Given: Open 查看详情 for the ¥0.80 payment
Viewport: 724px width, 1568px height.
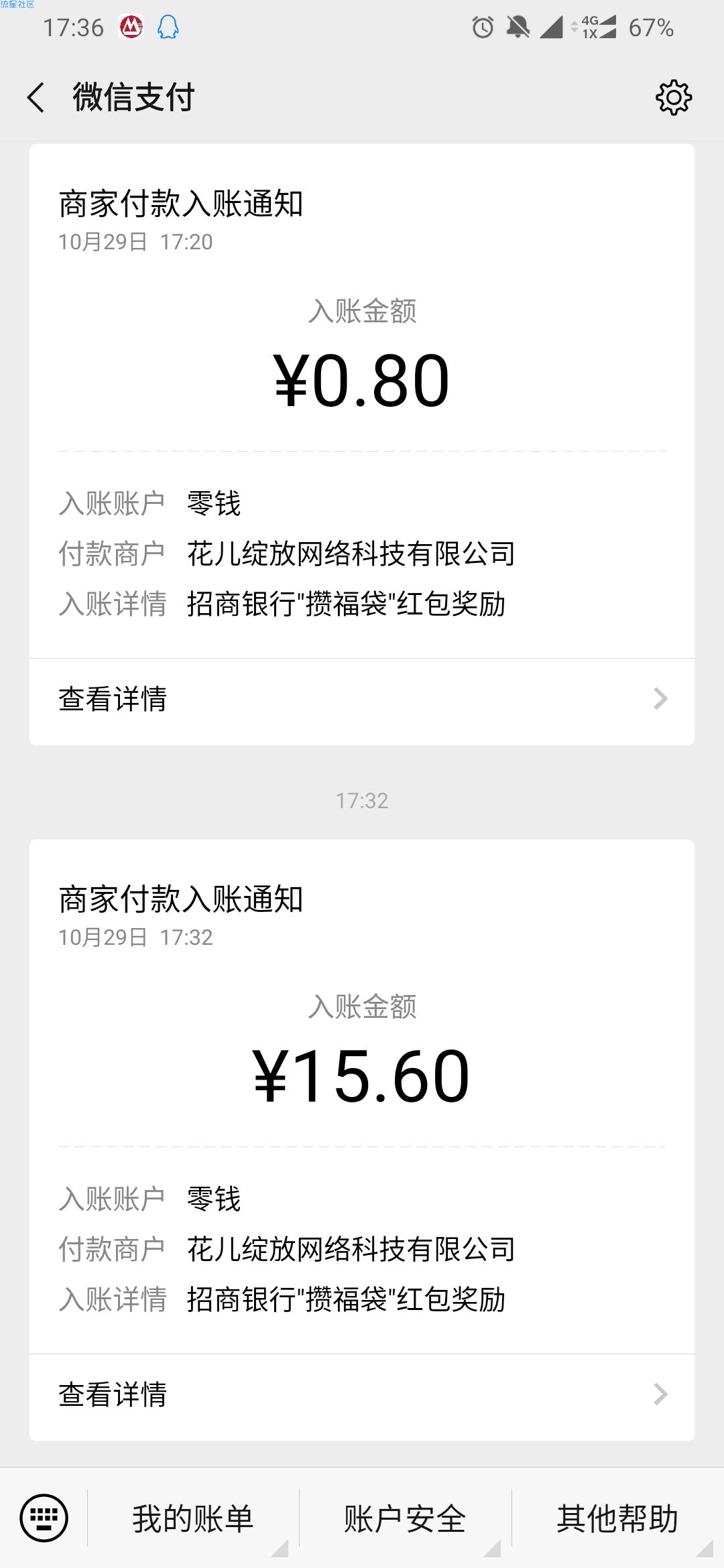Looking at the screenshot, I should pyautogui.click(x=362, y=700).
